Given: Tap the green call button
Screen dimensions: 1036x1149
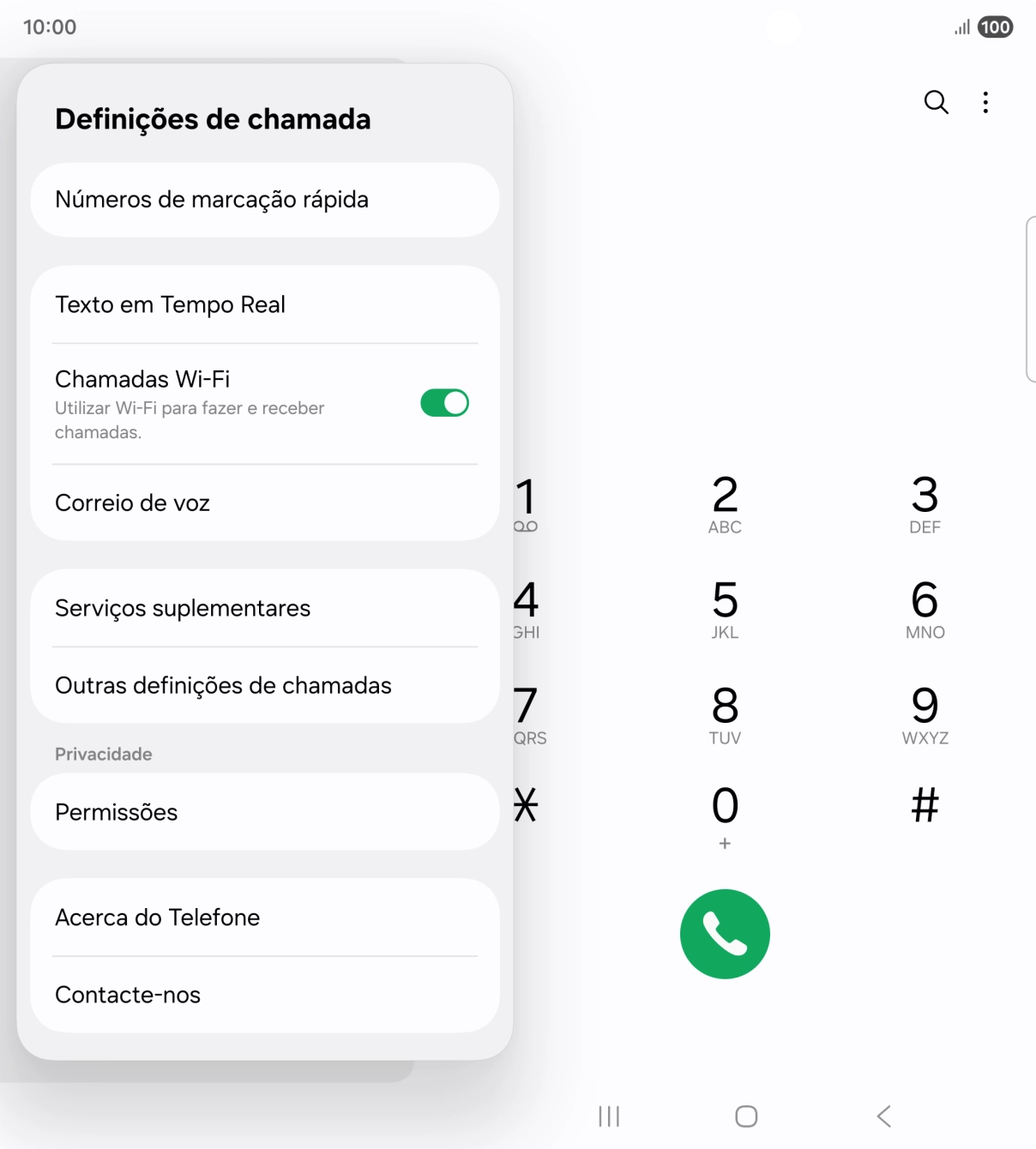Looking at the screenshot, I should (725, 934).
